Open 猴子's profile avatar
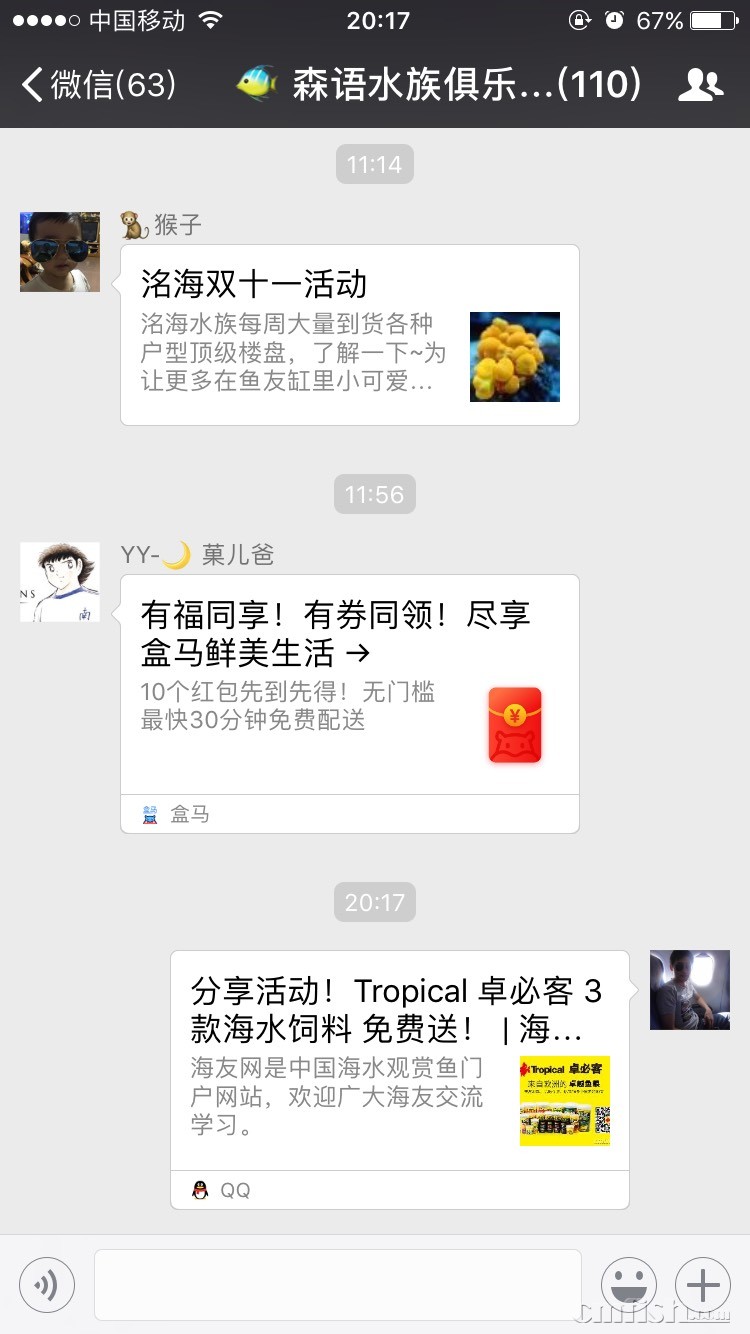The image size is (750, 1334). pos(60,252)
